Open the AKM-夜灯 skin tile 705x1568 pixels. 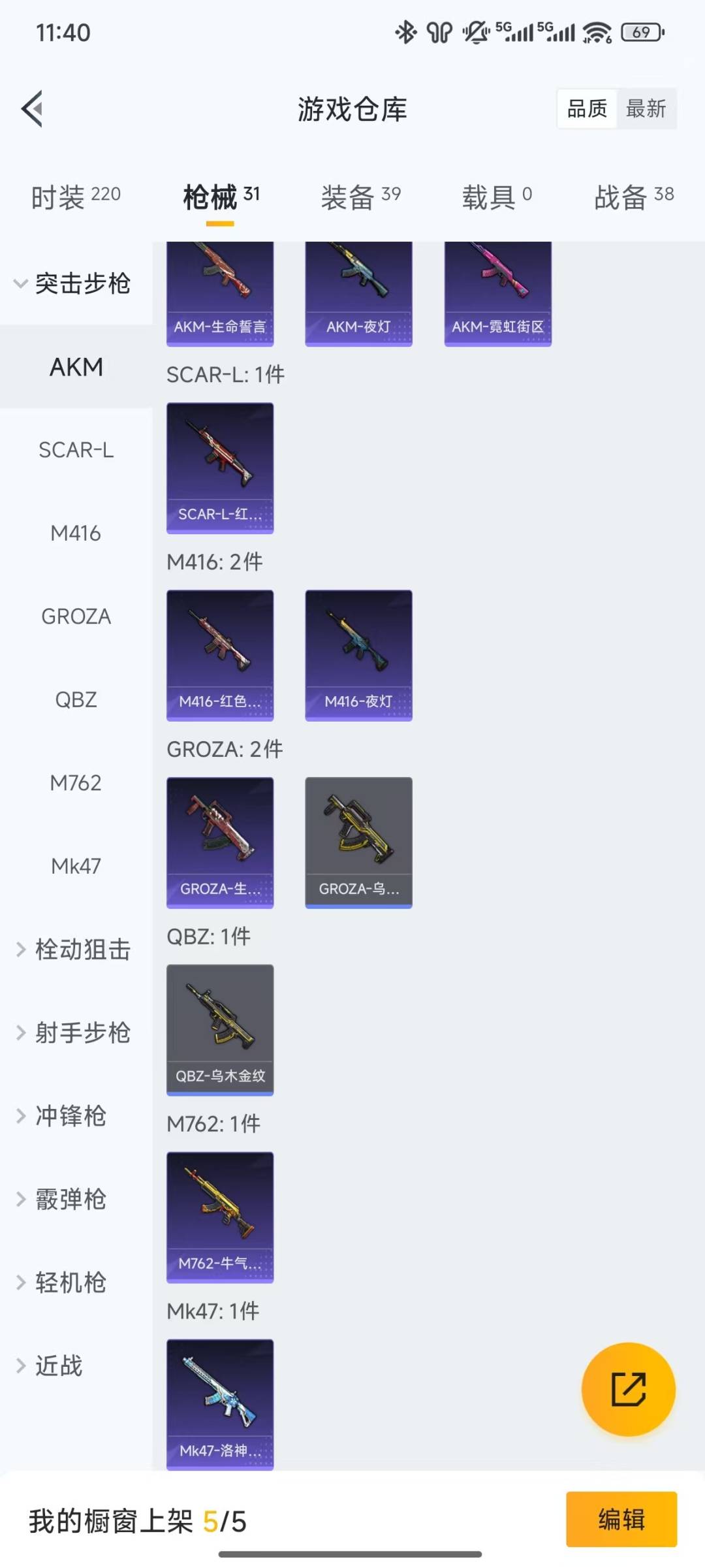coord(358,294)
